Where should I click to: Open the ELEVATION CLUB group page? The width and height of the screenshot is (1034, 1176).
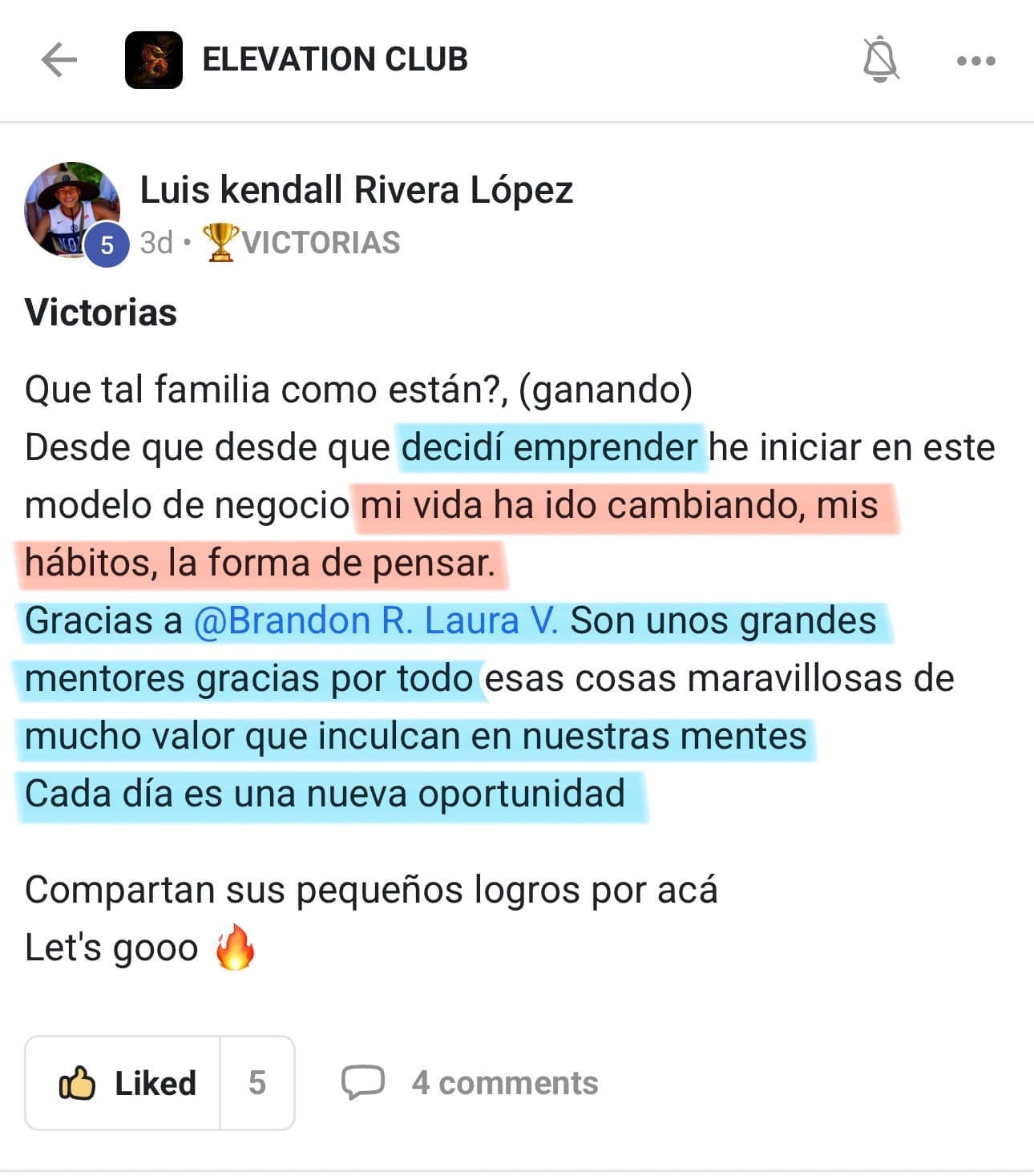pos(334,60)
